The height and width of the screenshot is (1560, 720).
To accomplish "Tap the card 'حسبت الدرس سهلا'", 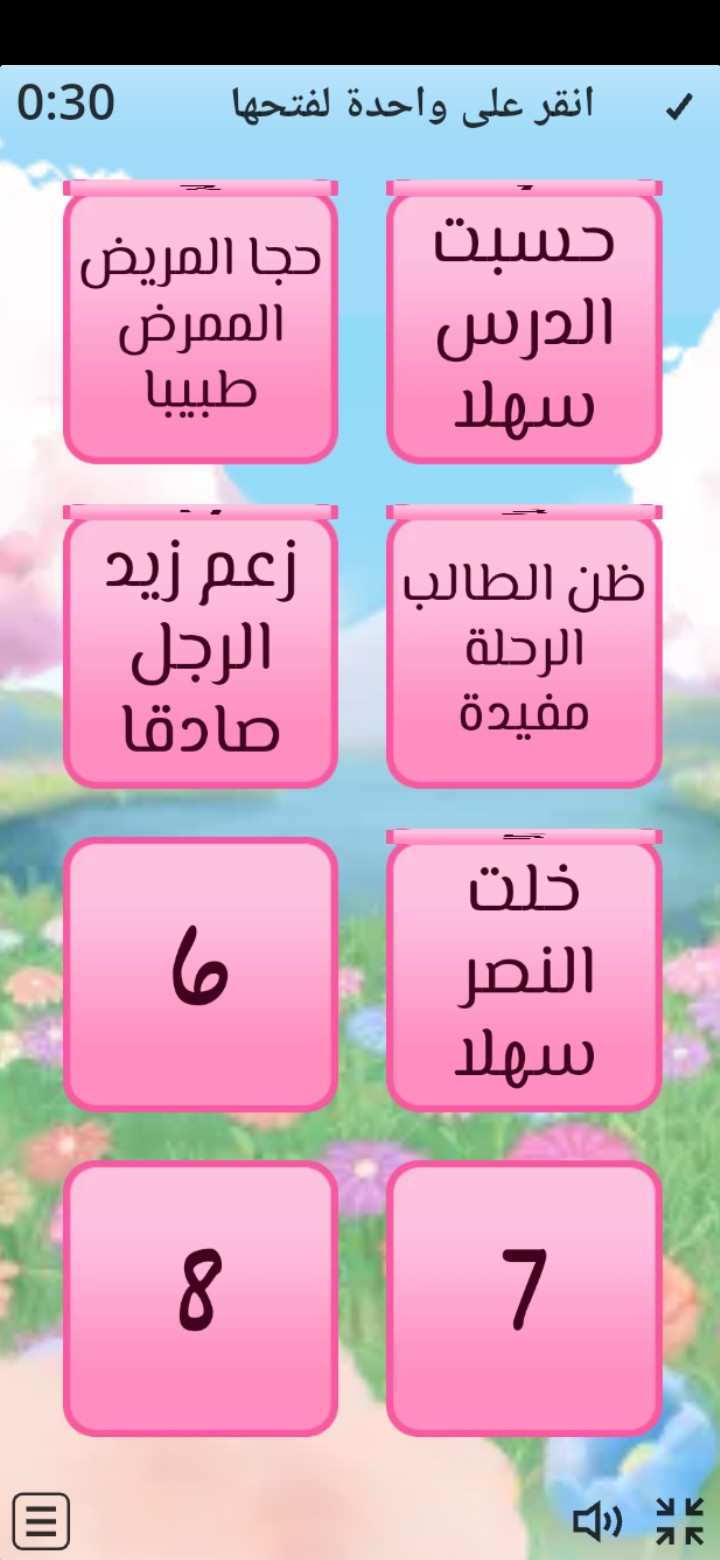I will click(524, 326).
